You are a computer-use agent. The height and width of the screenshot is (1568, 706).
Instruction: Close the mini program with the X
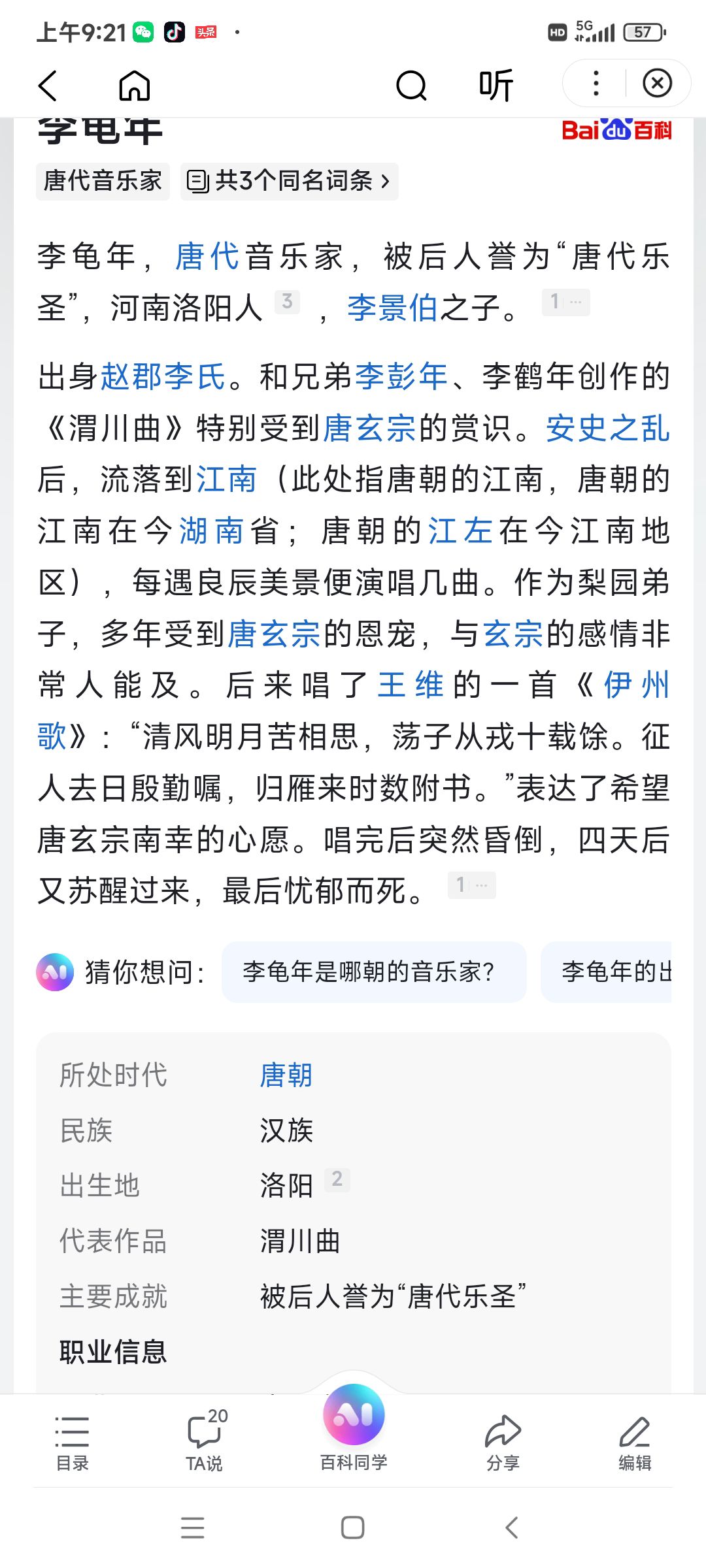point(657,84)
